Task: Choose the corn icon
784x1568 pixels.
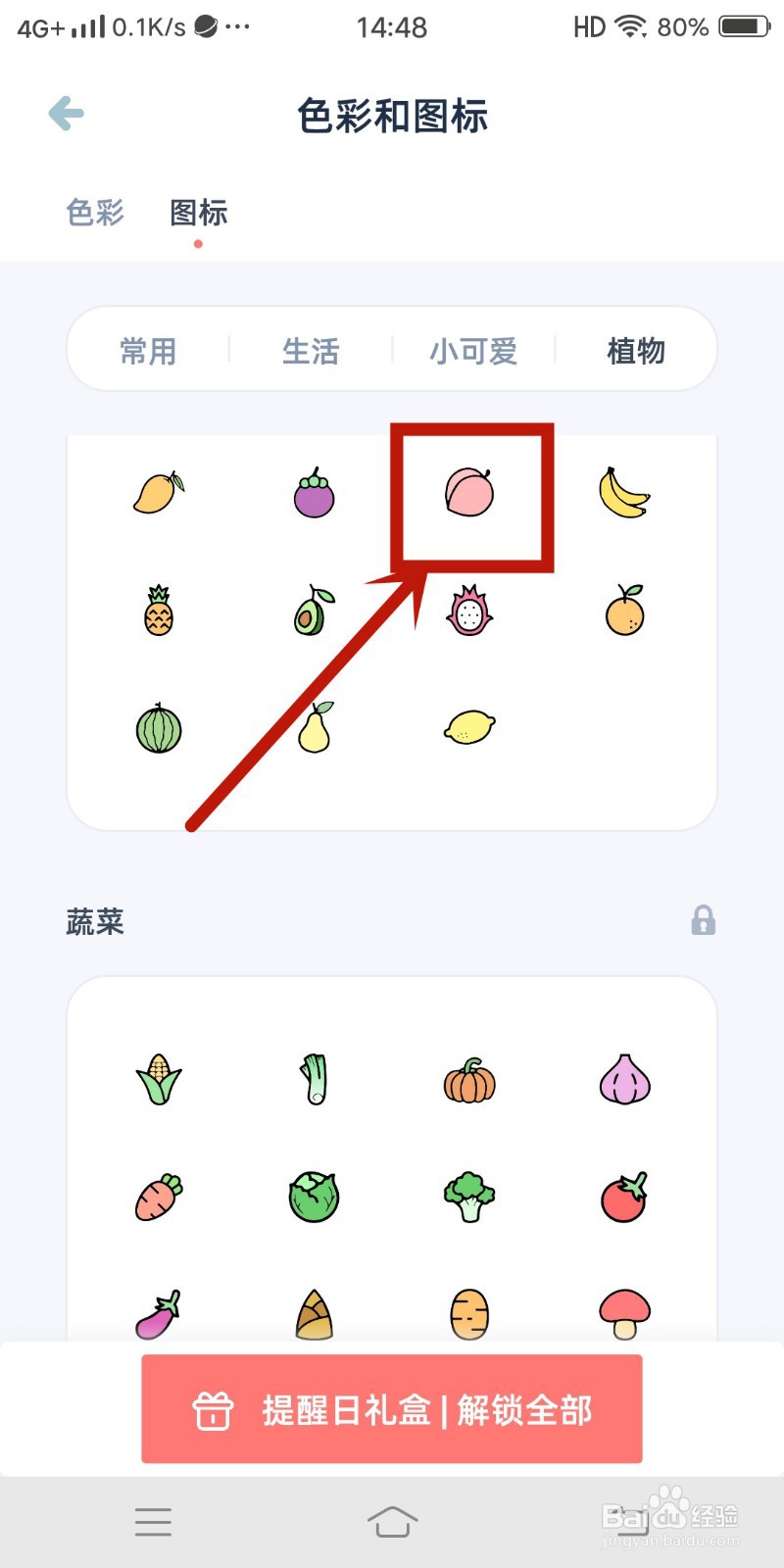Action: point(158,1081)
